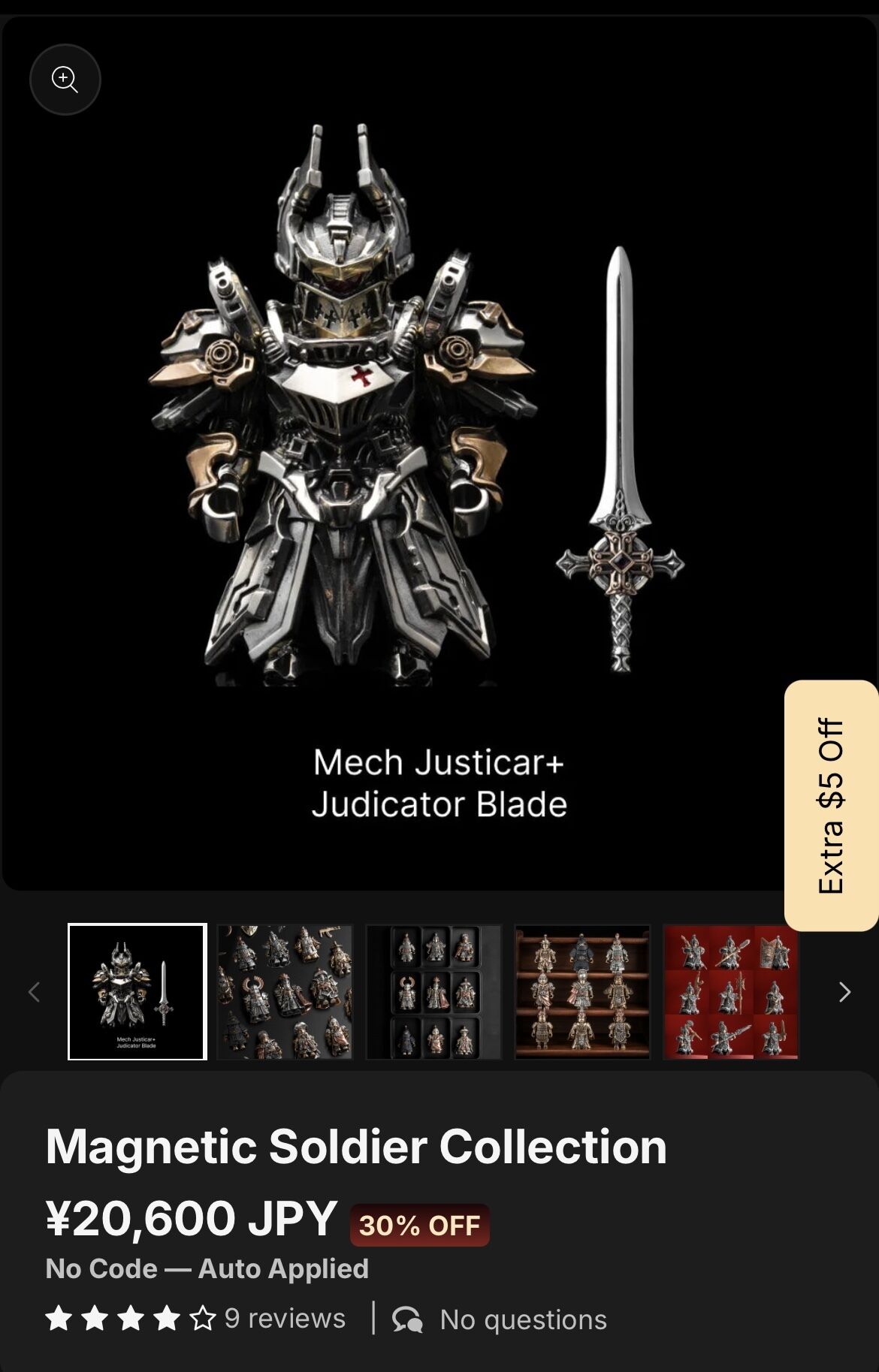Go to previous gallery thumbnails arrow
The image size is (879, 1372).
[34, 992]
